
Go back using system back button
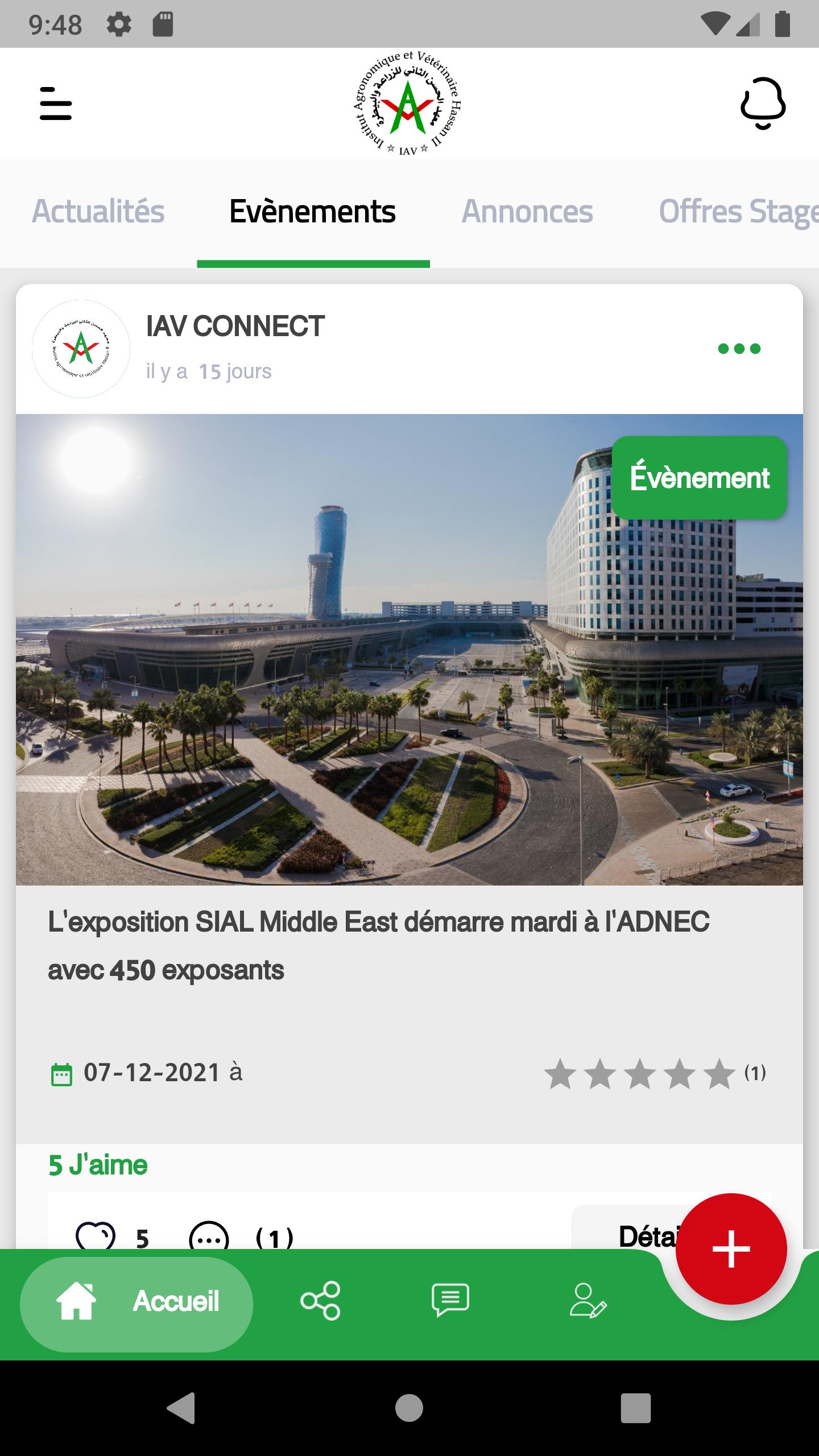coord(181,1408)
